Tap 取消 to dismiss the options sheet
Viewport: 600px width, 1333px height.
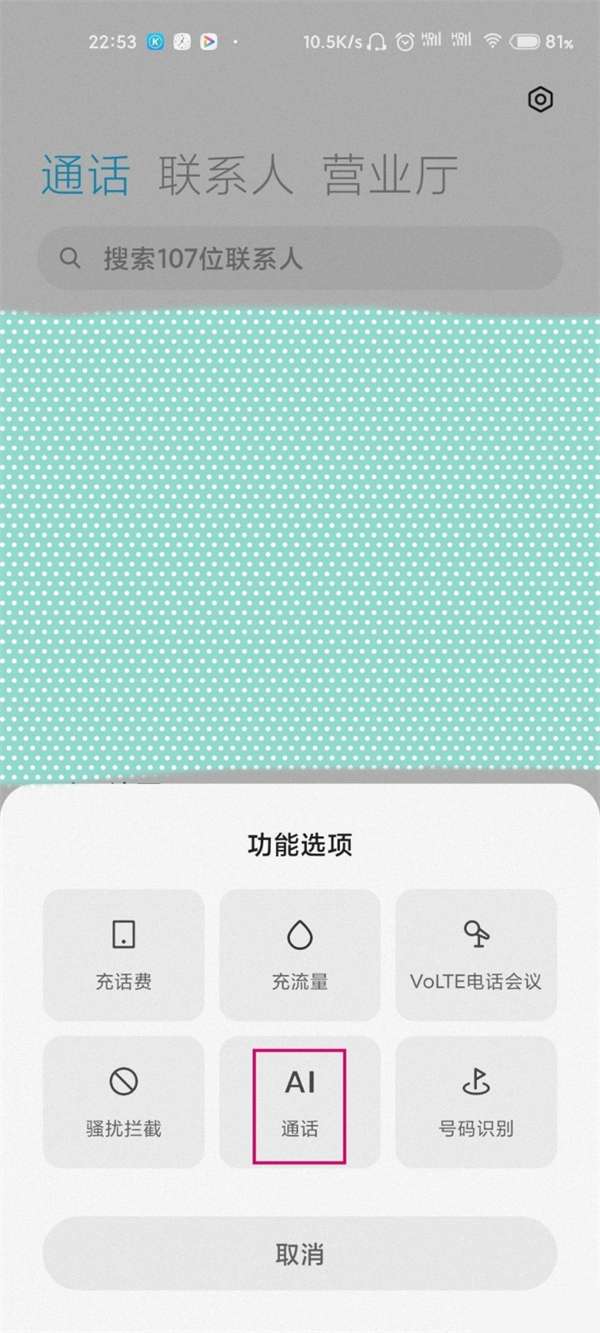[x=299, y=1254]
